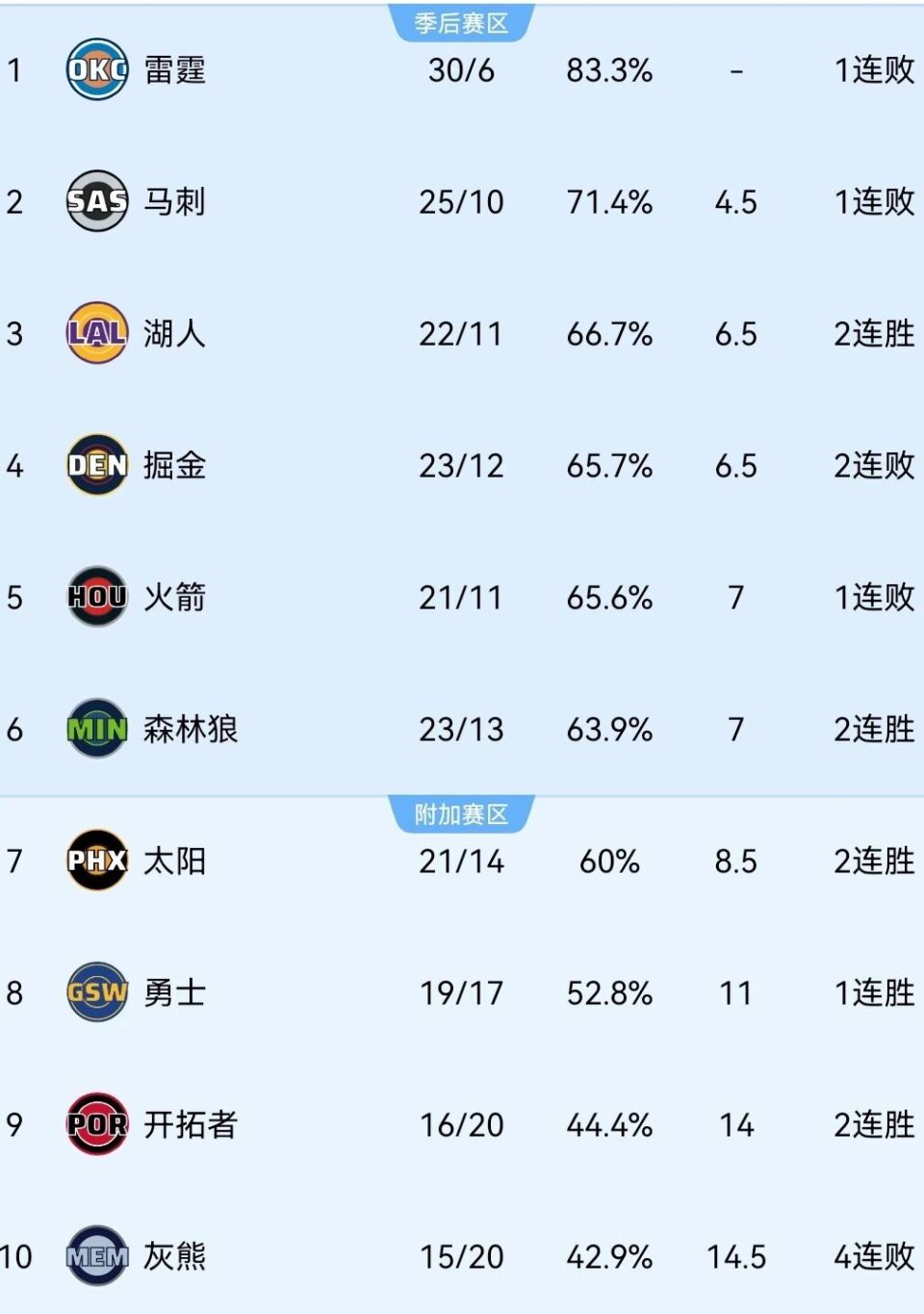Open the 火箭 team row
The image size is (924, 1314).
174,598
